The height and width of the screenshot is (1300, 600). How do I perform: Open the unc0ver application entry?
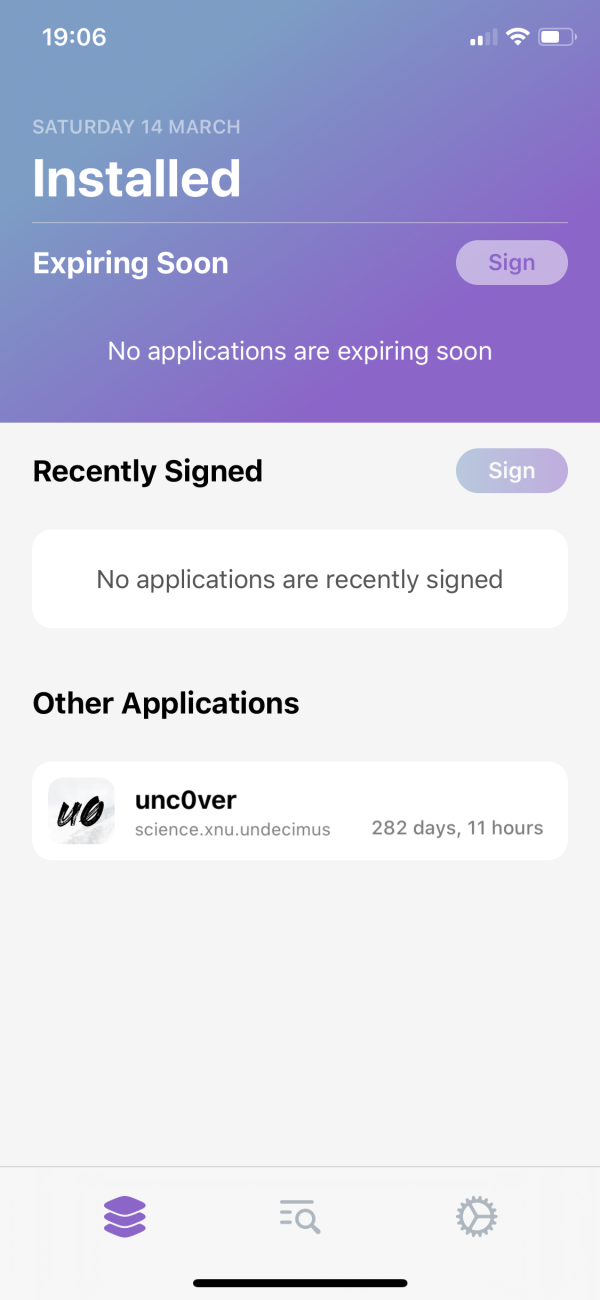(x=300, y=811)
